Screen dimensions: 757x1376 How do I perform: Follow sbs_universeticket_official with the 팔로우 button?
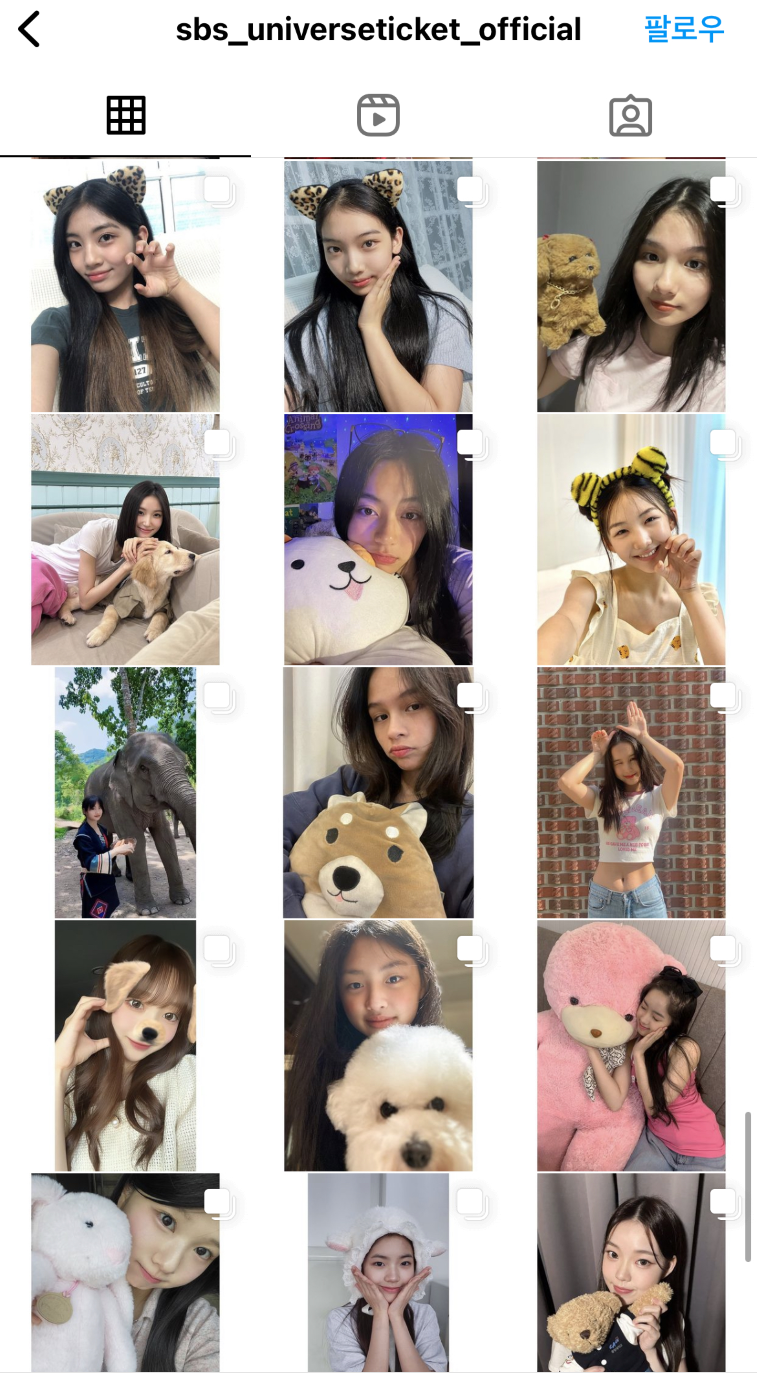pos(684,29)
